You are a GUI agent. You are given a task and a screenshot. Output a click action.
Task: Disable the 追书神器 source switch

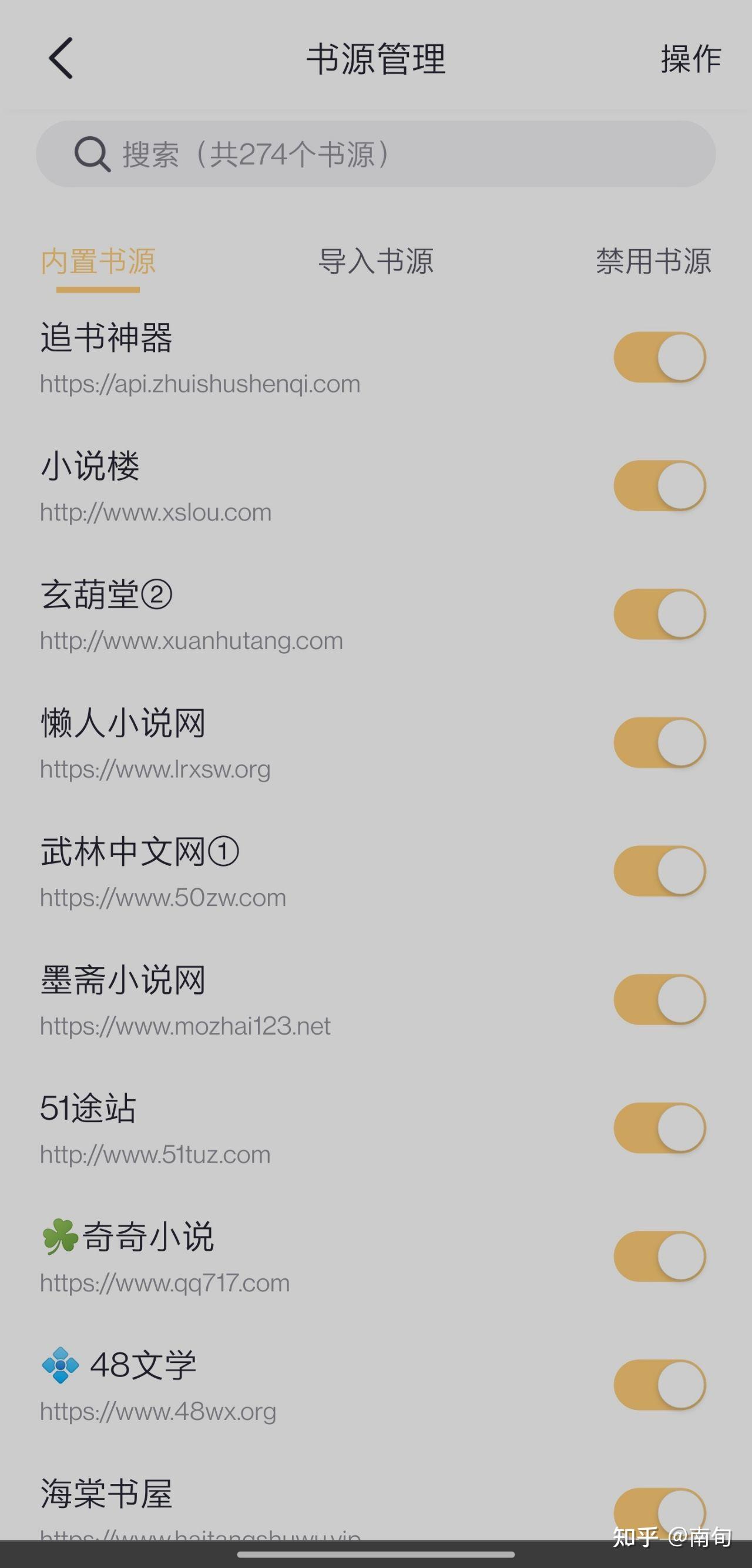point(659,357)
